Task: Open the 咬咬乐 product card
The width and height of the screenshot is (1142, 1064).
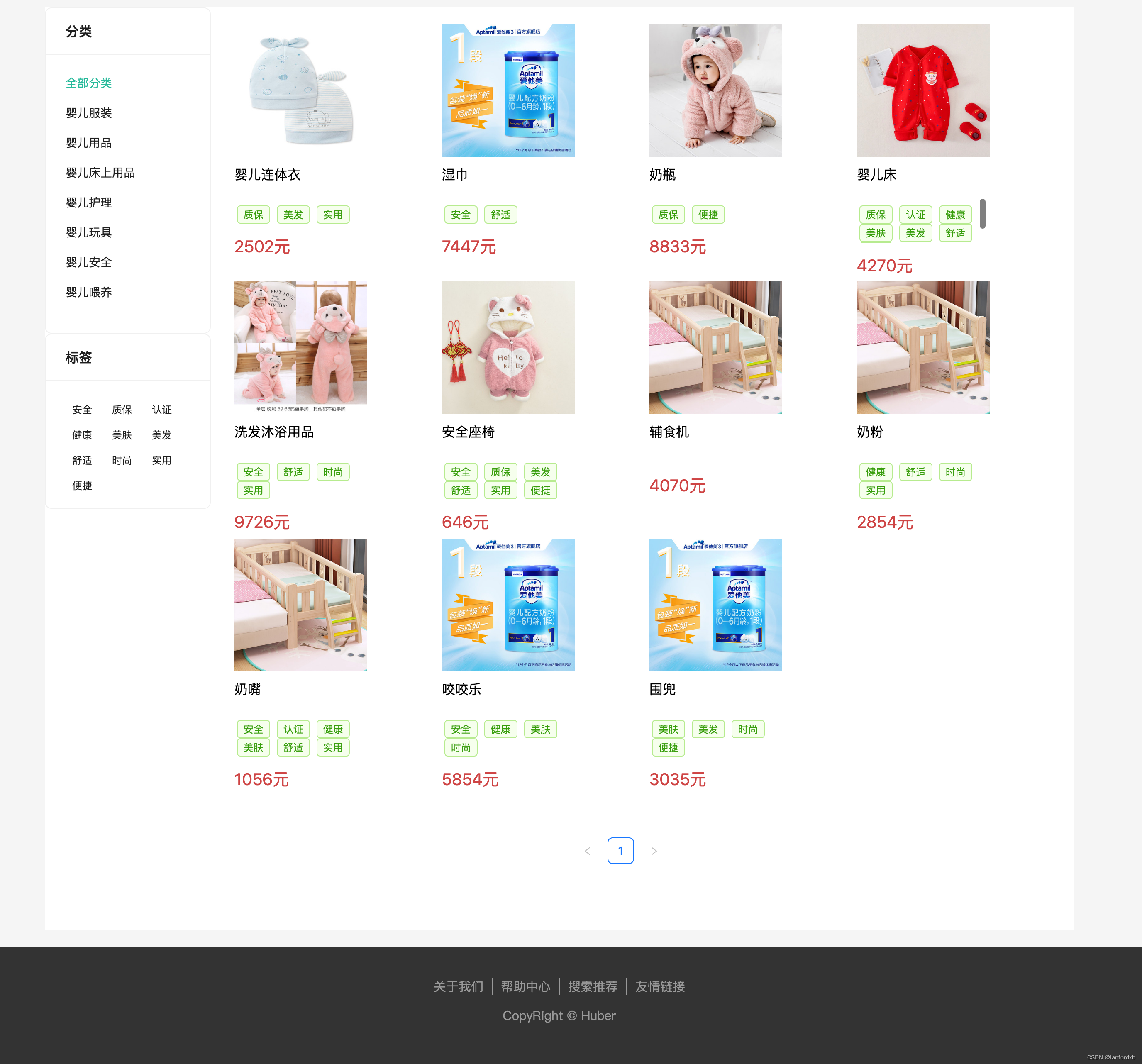Action: tap(507, 604)
